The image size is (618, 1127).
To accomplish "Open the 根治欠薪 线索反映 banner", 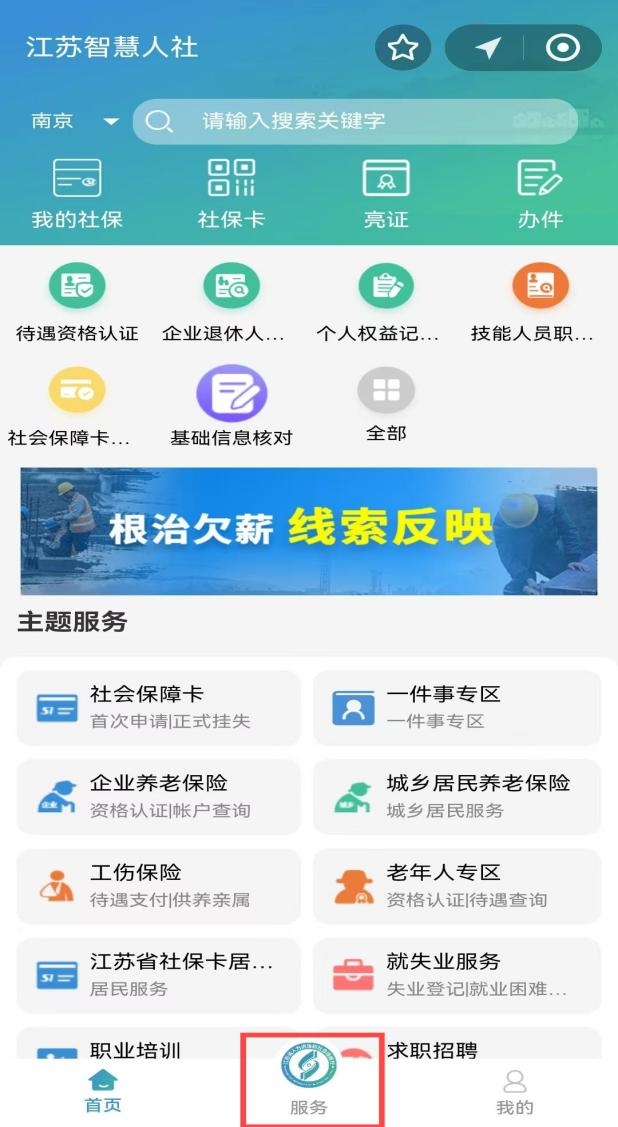I will (x=309, y=531).
